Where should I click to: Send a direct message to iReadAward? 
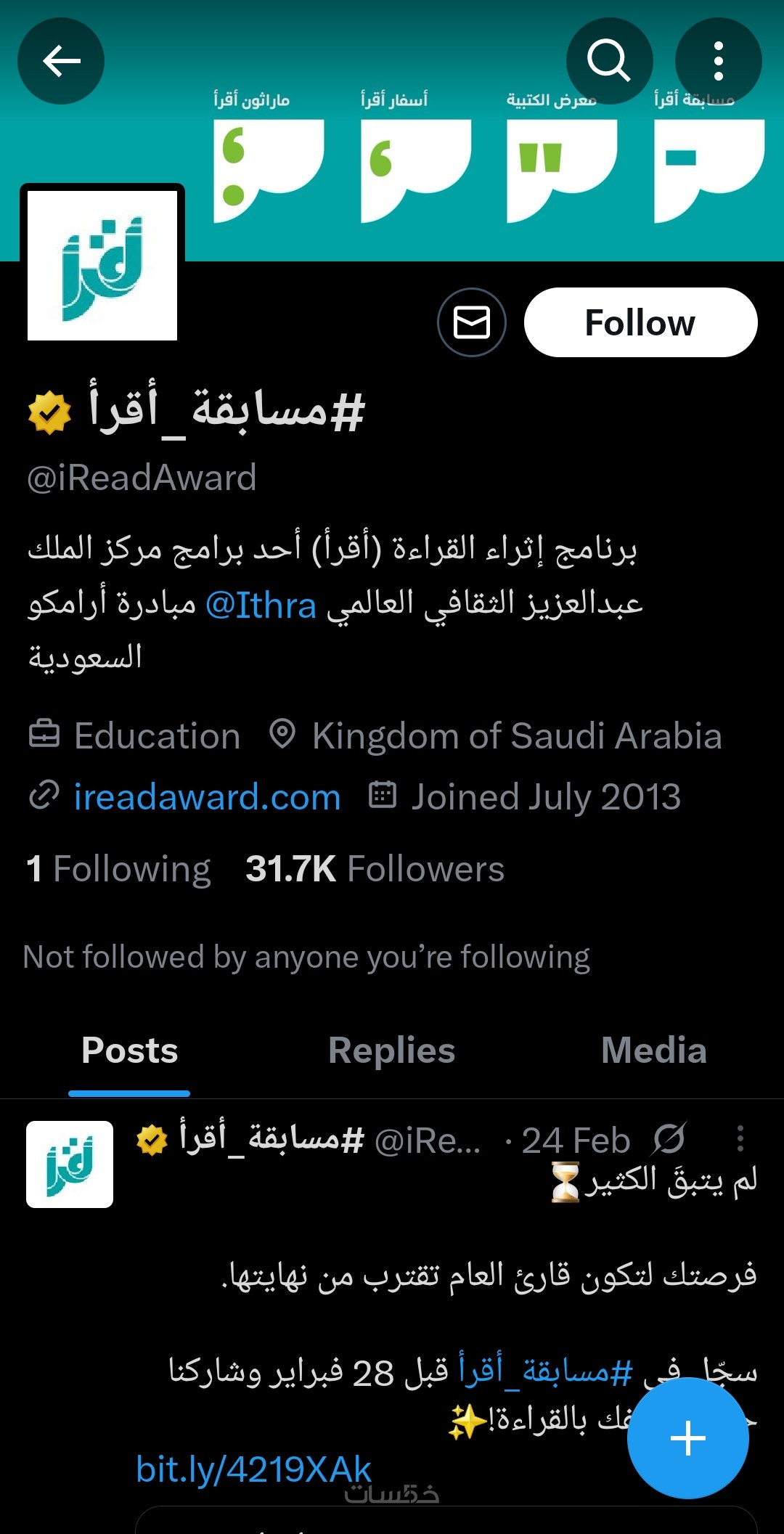pos(472,322)
